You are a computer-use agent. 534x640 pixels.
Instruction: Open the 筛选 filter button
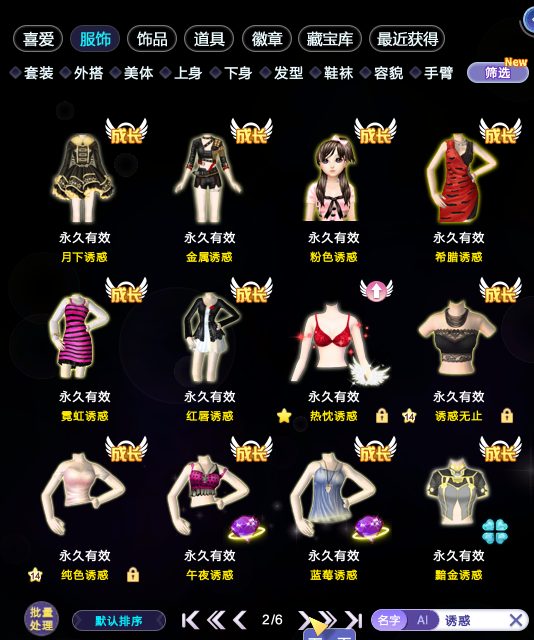[x=498, y=73]
